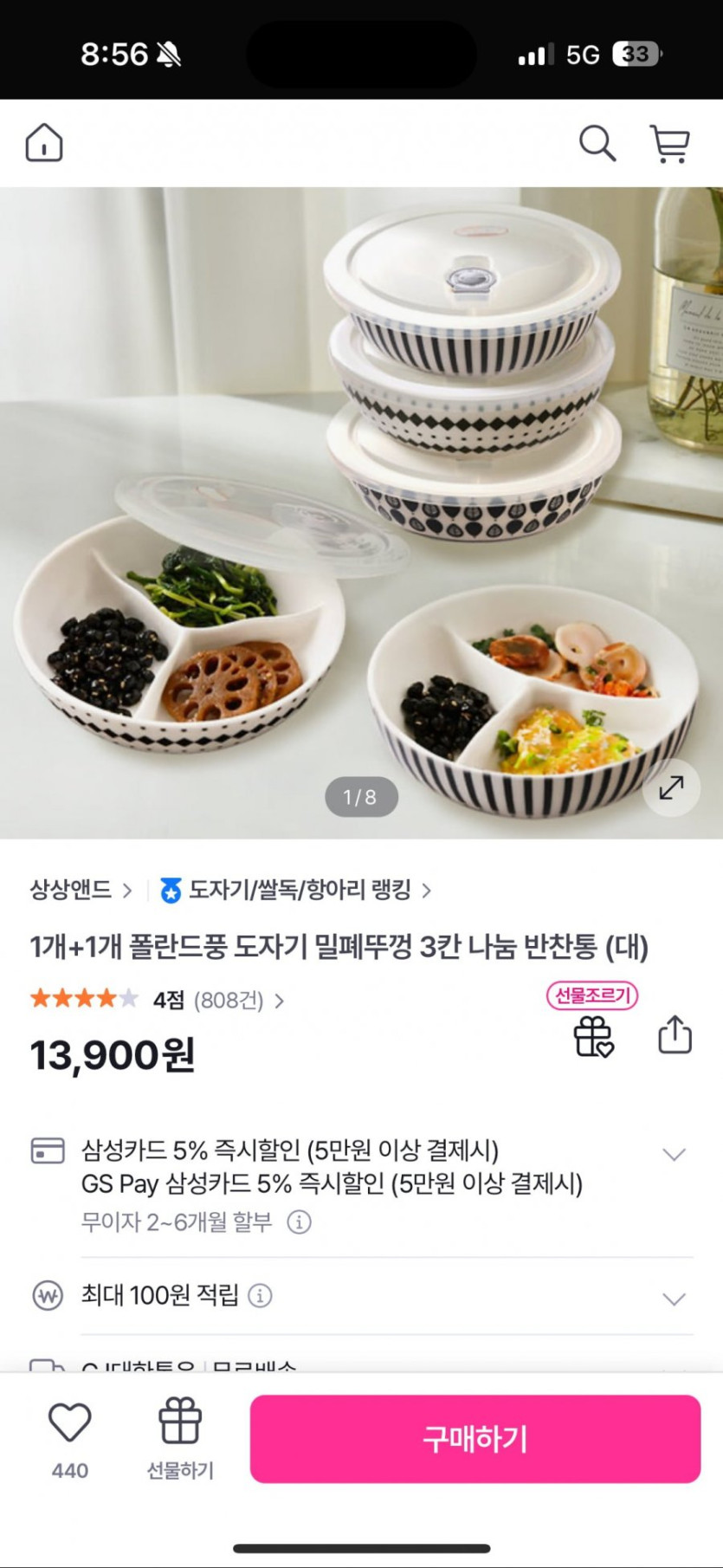
Task: Expand the 삼성카드 discount details
Action: coord(674,1154)
